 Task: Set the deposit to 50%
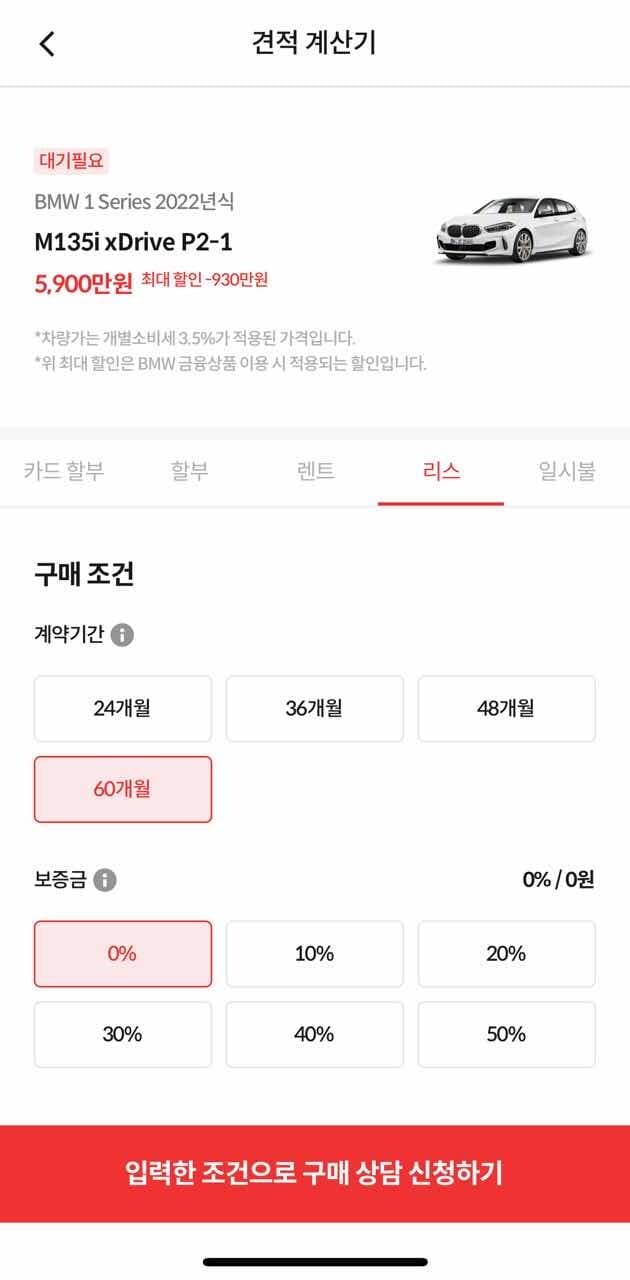tap(506, 1034)
